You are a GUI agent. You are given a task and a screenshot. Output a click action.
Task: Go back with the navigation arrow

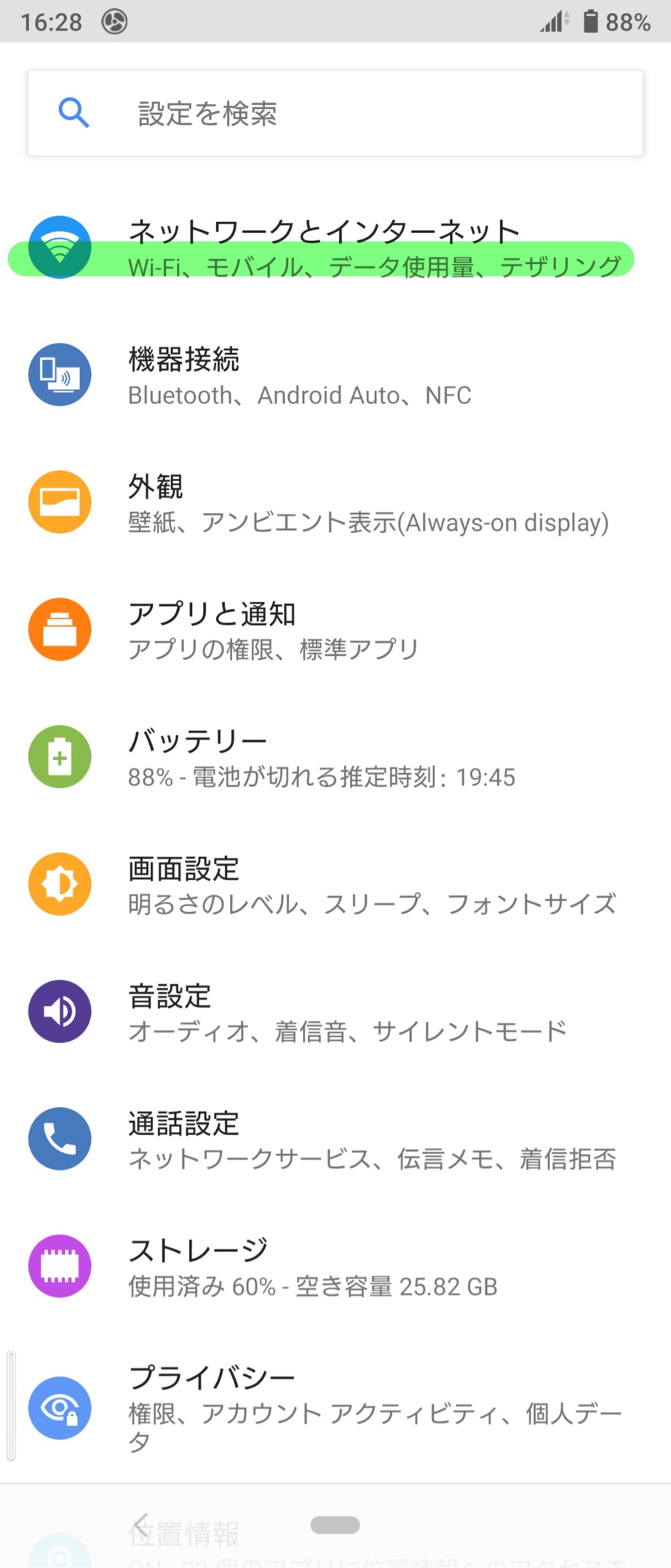(142, 1525)
